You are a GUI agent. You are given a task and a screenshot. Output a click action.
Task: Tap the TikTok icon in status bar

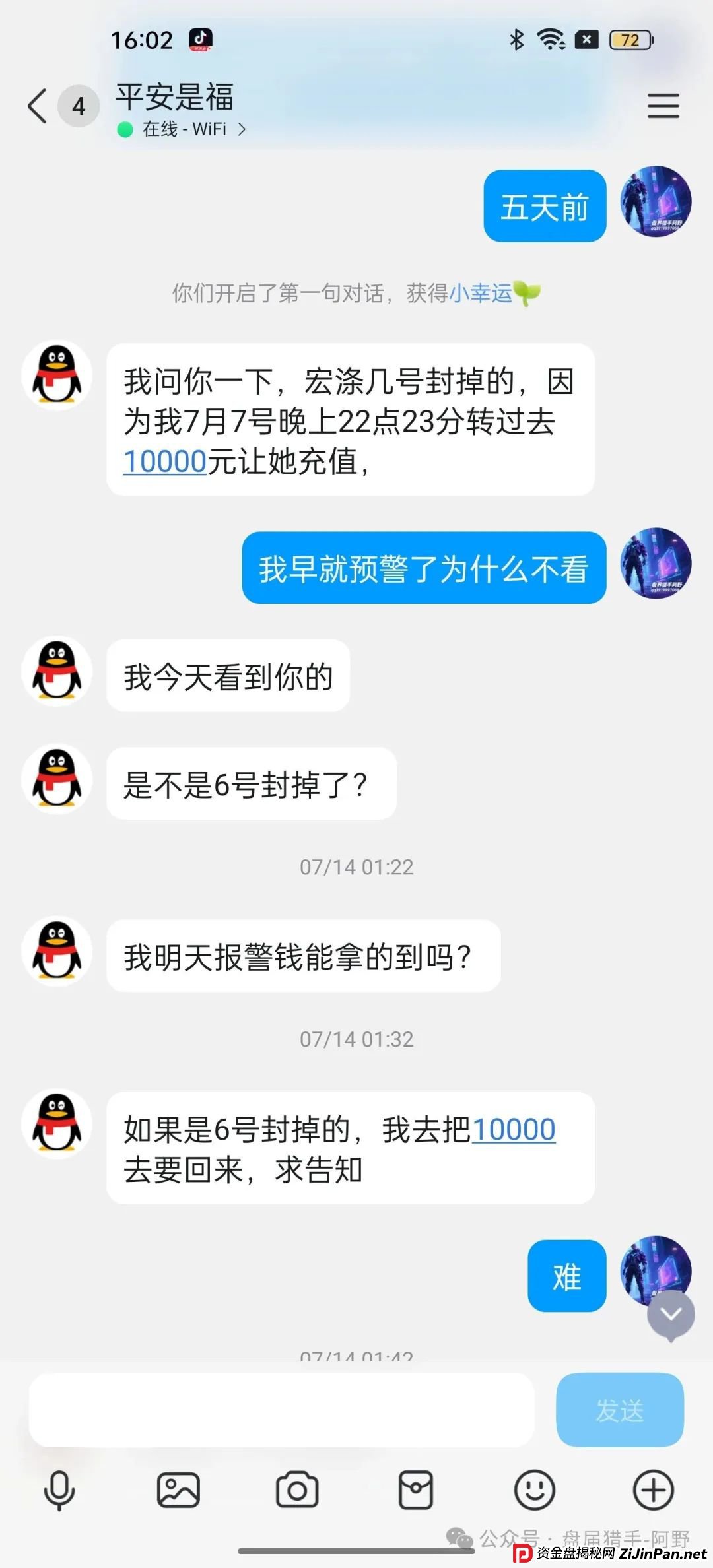click(201, 38)
